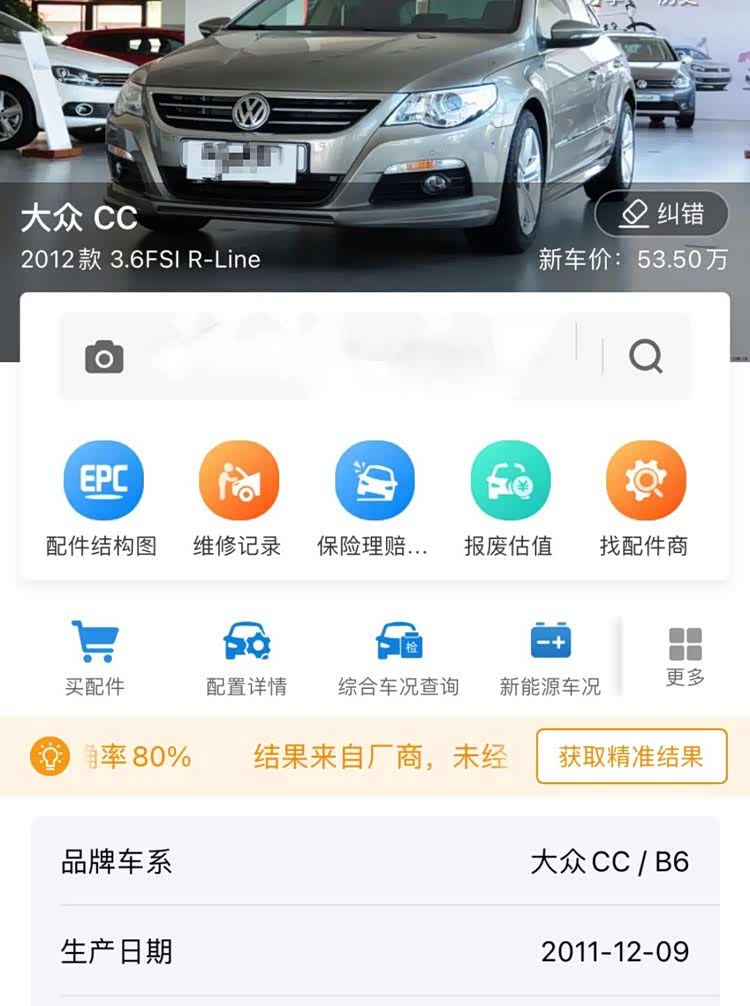Tap the magnifier search icon
750x1006 pixels.
click(x=646, y=356)
